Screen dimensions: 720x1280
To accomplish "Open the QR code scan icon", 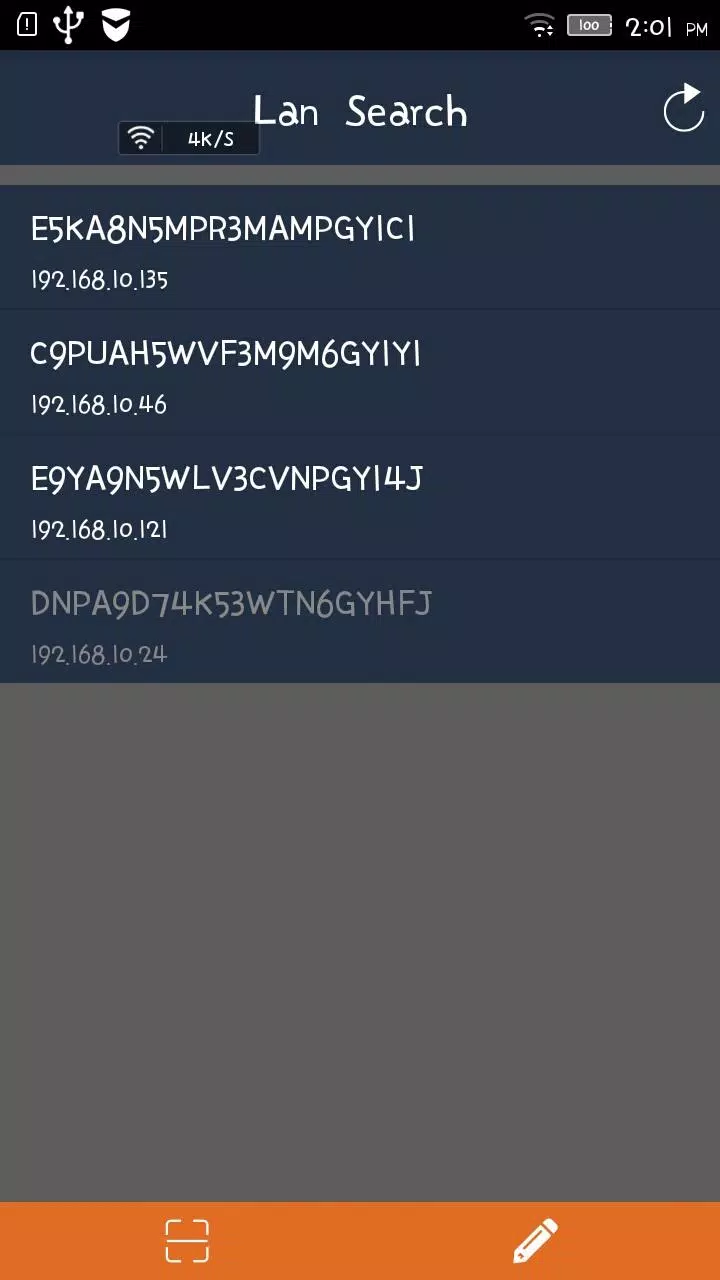I will tap(187, 1240).
